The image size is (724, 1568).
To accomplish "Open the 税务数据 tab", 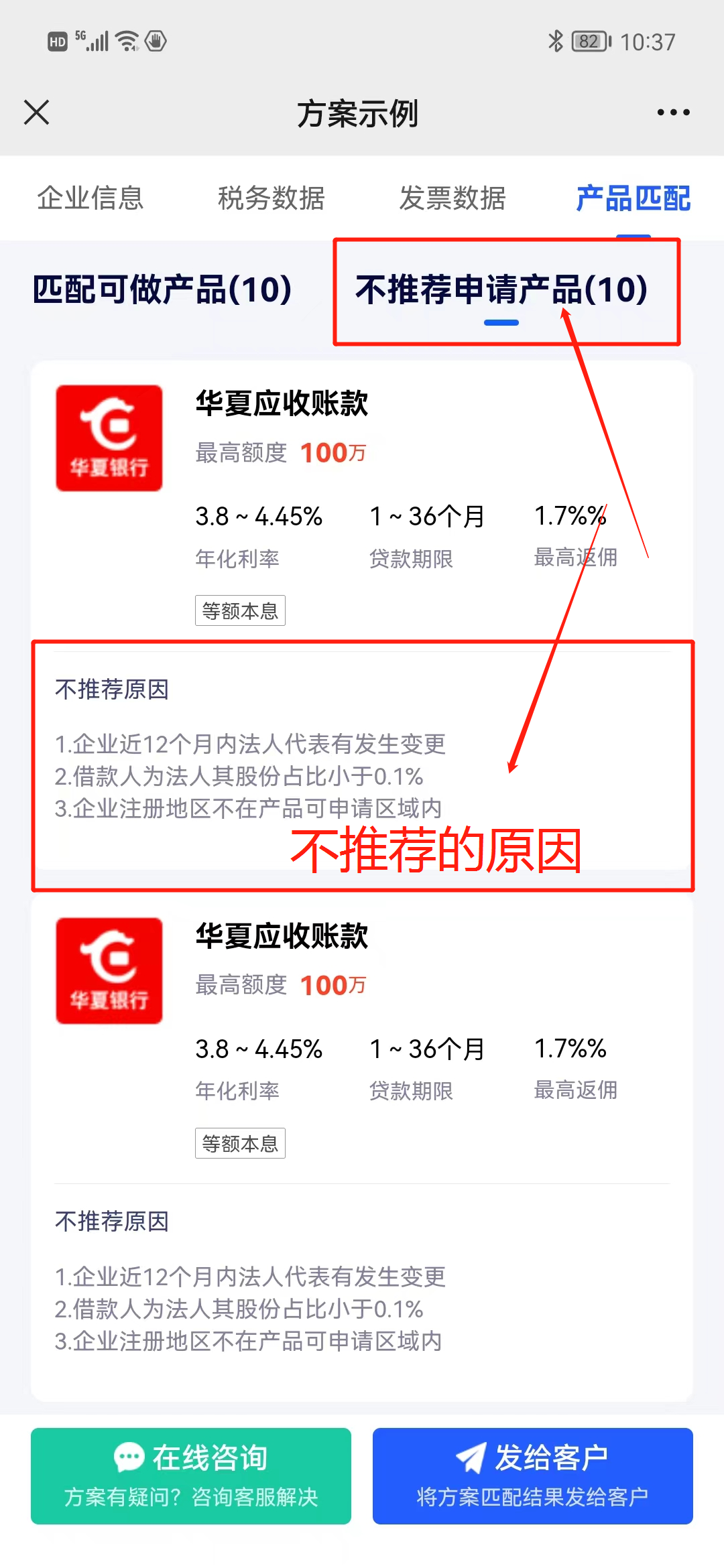I will (x=271, y=198).
